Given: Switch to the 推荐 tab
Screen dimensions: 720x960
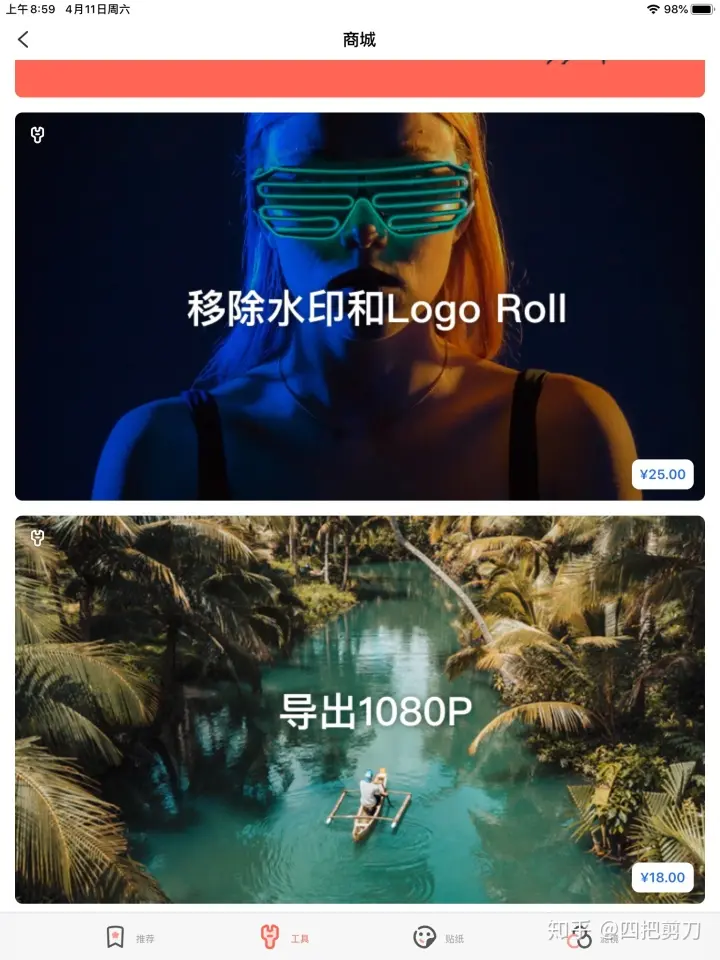Looking at the screenshot, I should click(130, 938).
